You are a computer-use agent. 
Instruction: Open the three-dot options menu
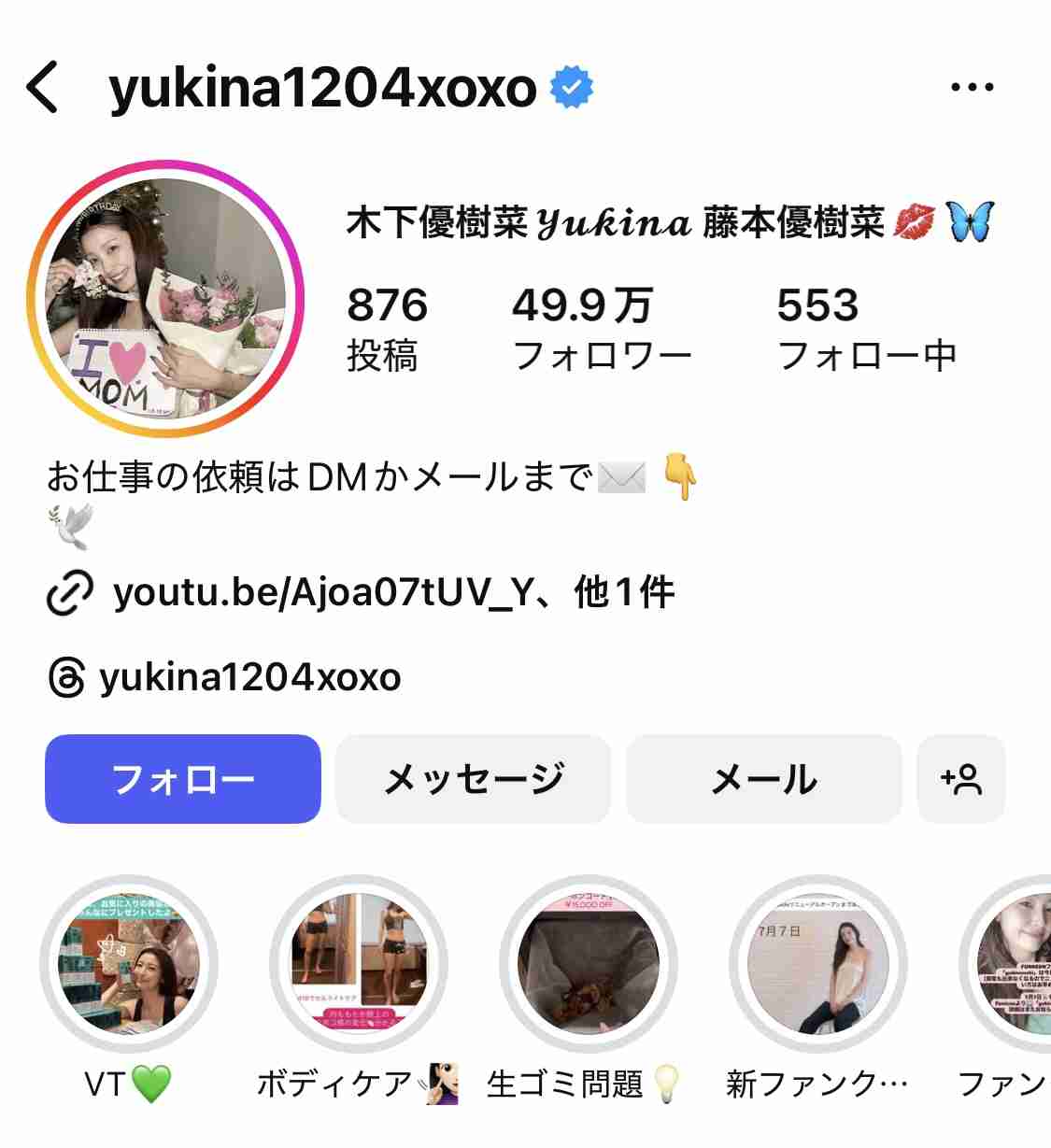pyautogui.click(x=973, y=87)
